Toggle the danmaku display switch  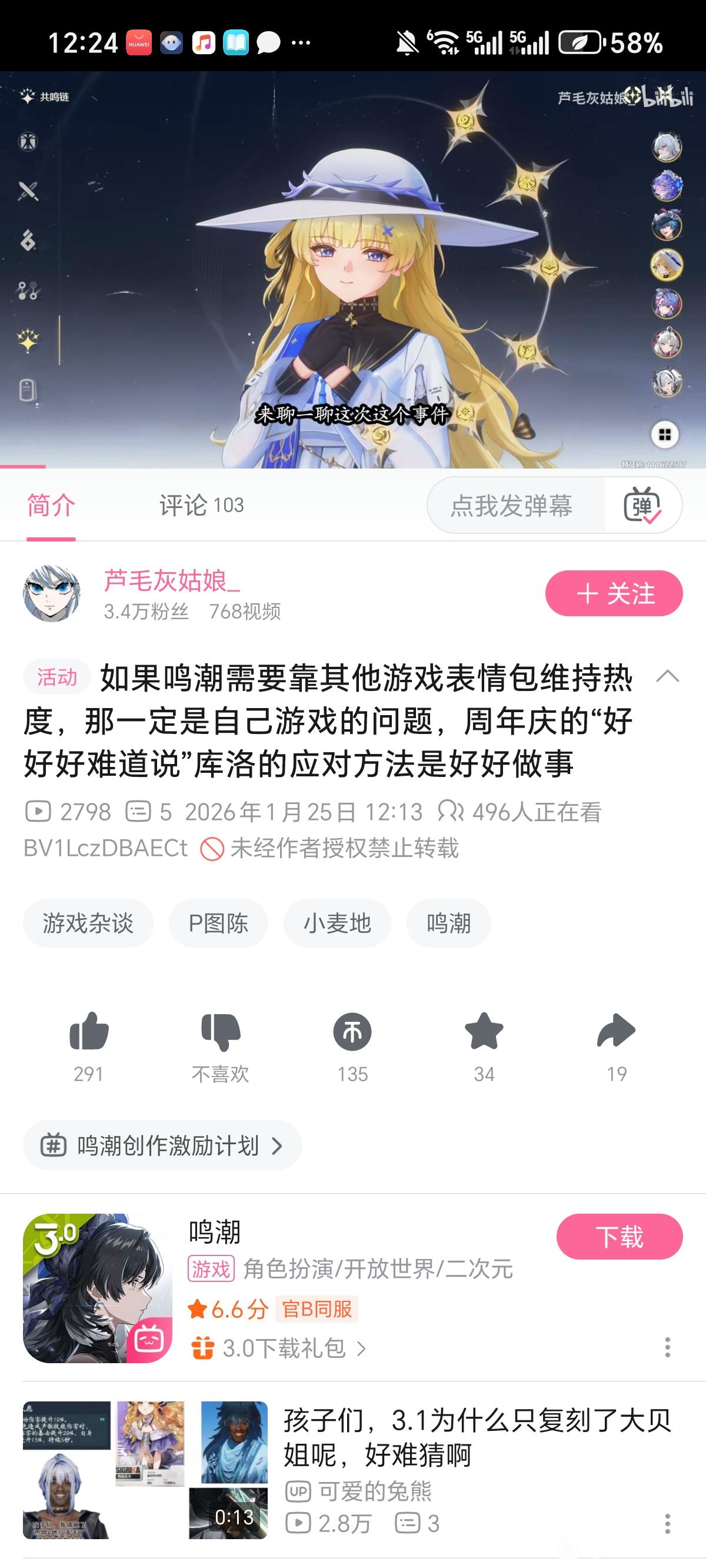[x=642, y=505]
